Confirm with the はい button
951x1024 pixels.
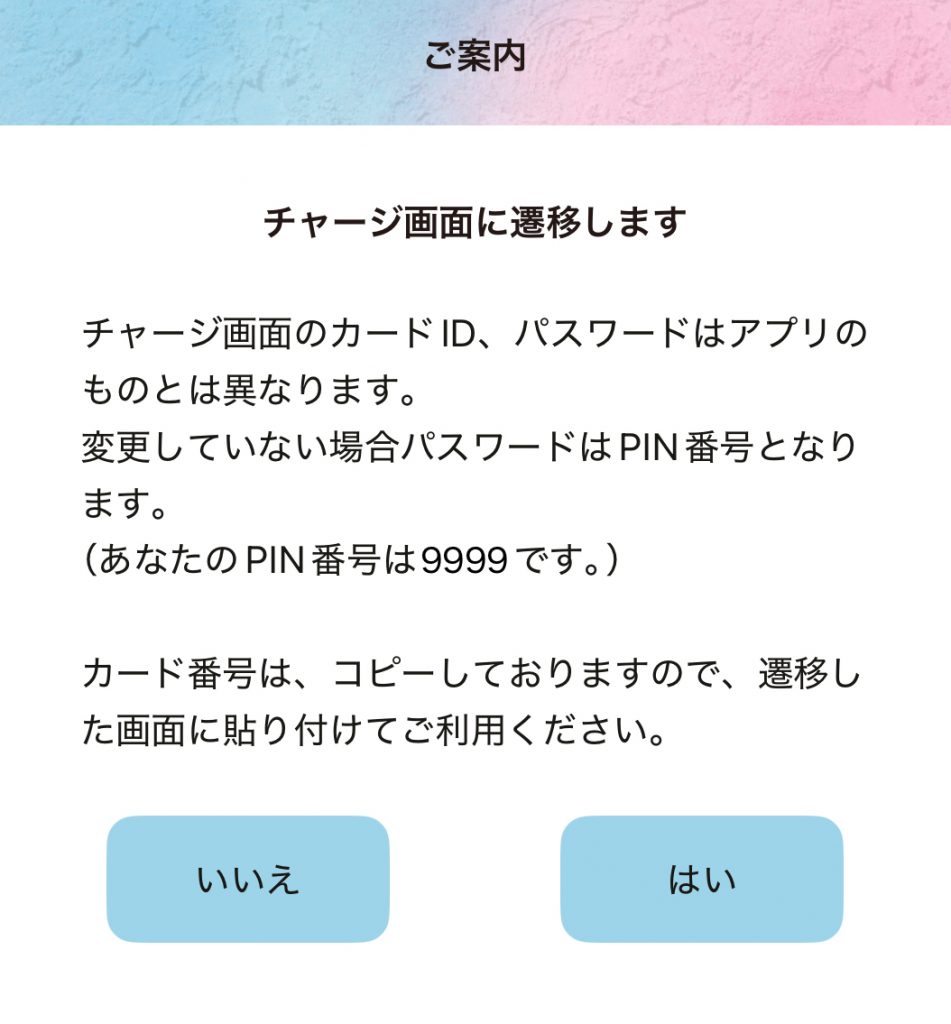[701, 879]
